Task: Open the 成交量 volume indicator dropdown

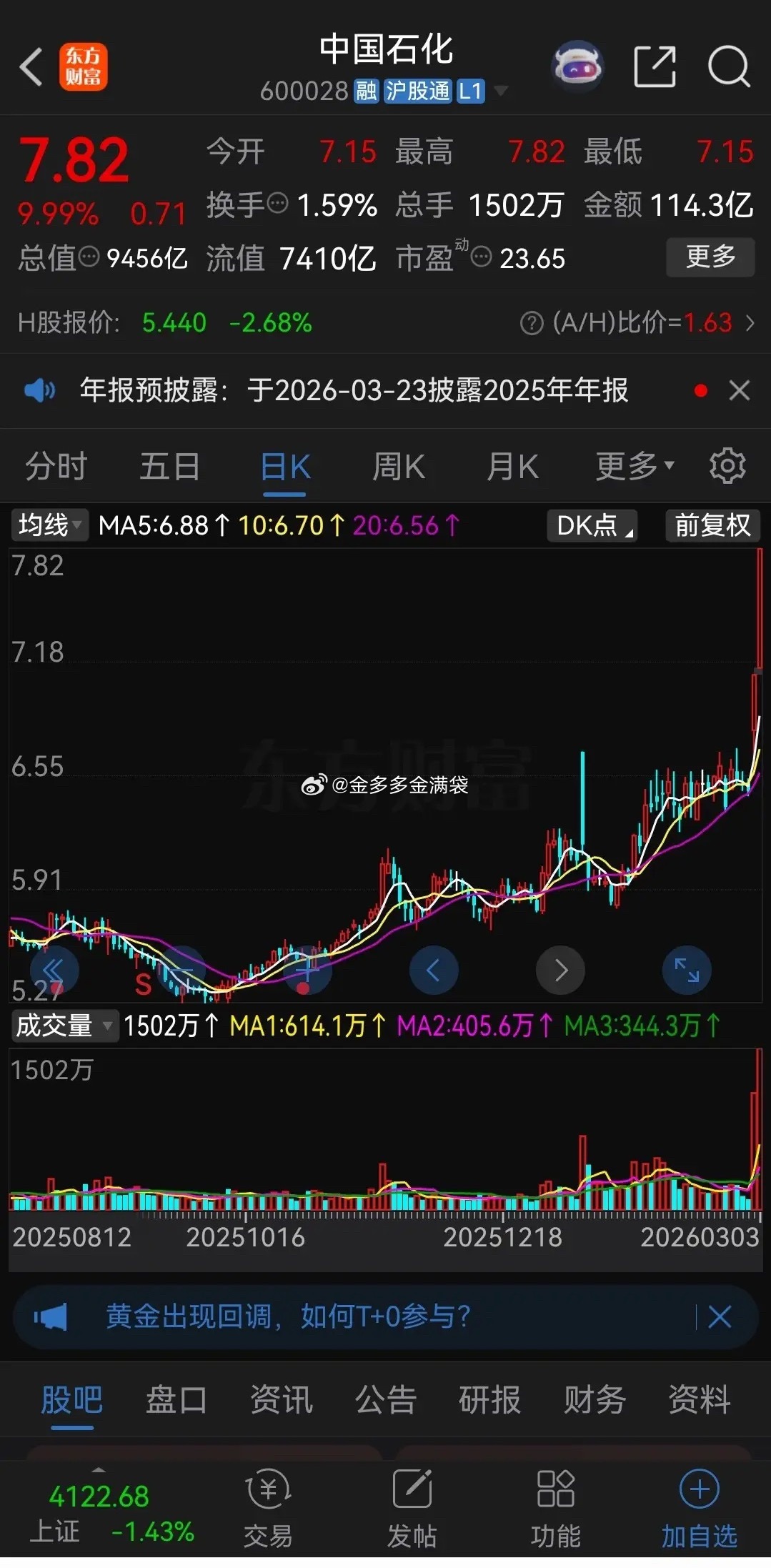Action: click(x=64, y=1026)
